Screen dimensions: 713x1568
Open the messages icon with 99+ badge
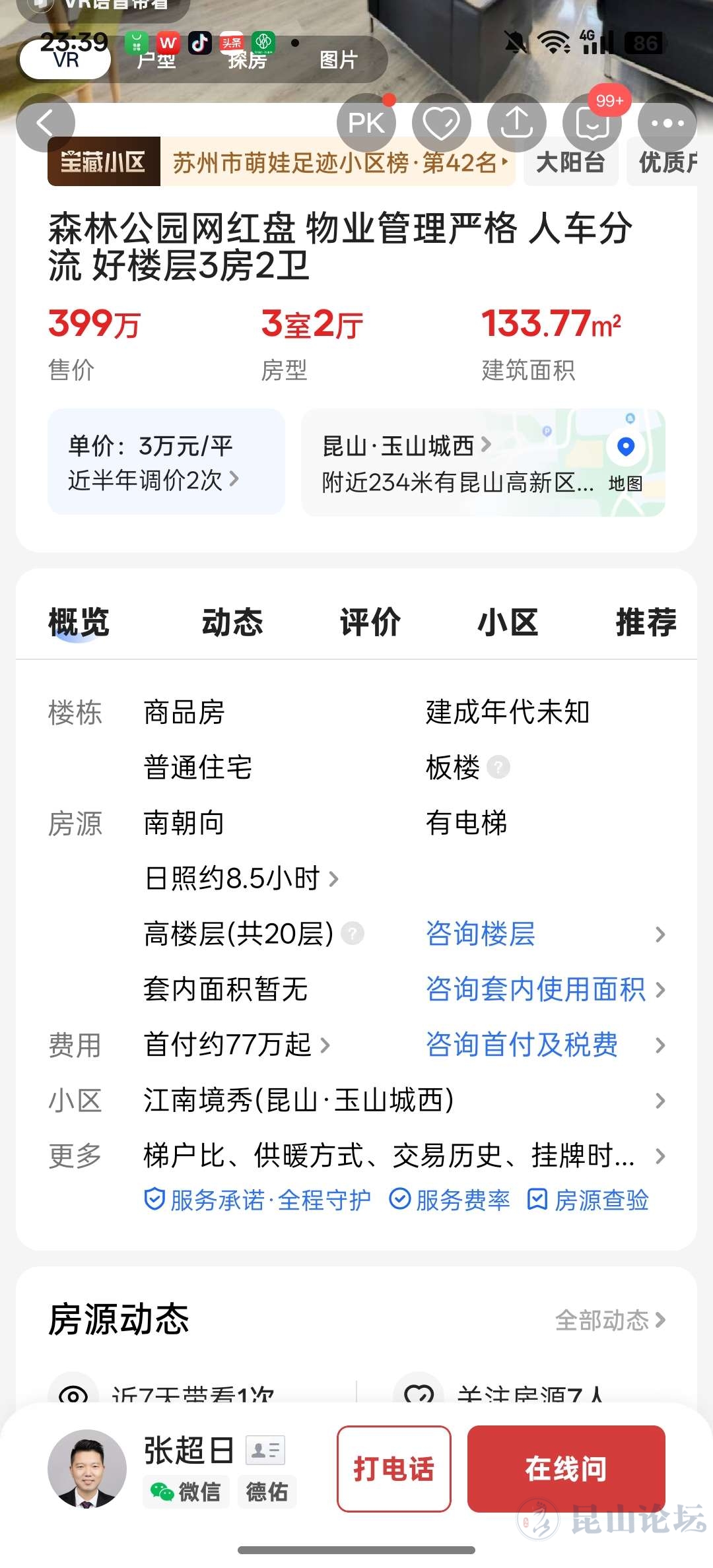(x=592, y=123)
